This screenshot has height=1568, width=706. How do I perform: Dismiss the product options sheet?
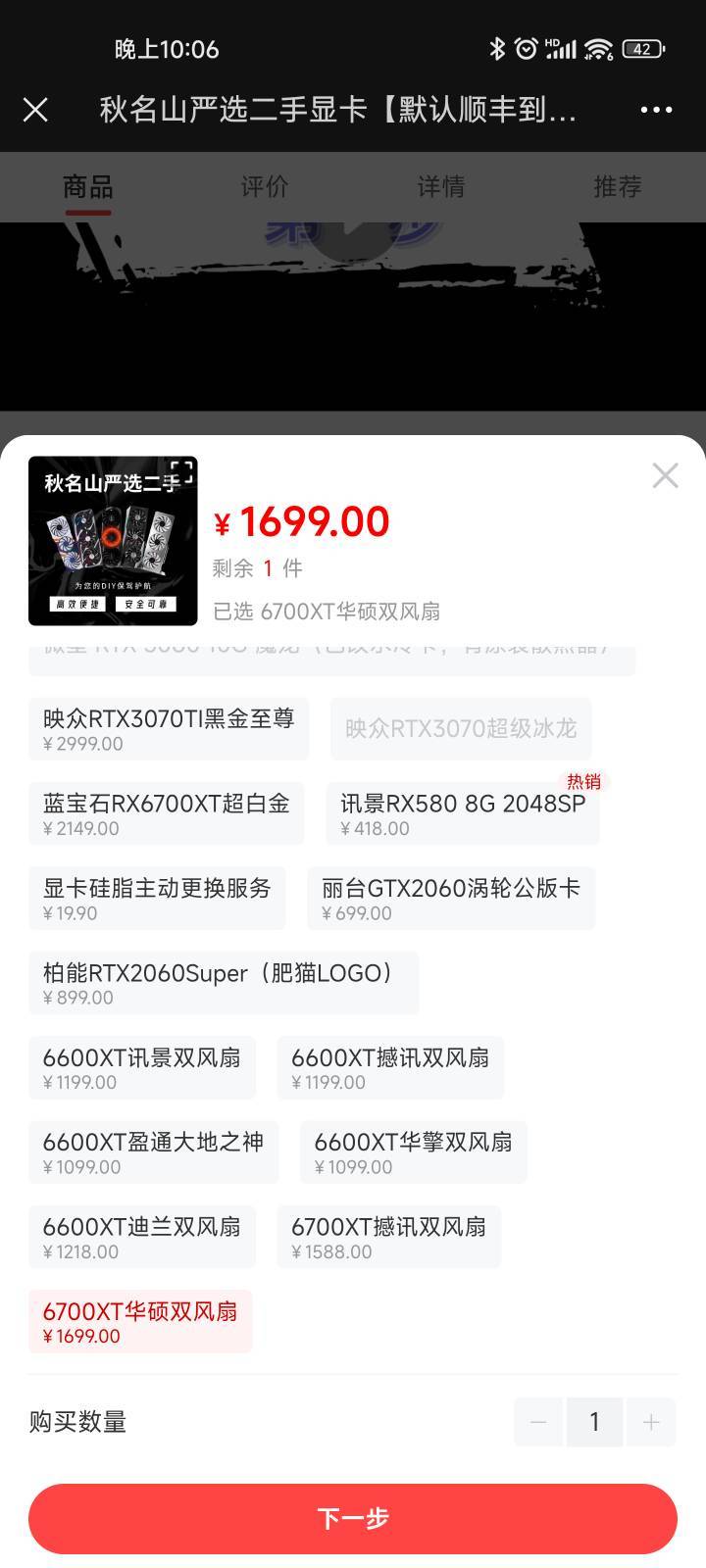(665, 476)
